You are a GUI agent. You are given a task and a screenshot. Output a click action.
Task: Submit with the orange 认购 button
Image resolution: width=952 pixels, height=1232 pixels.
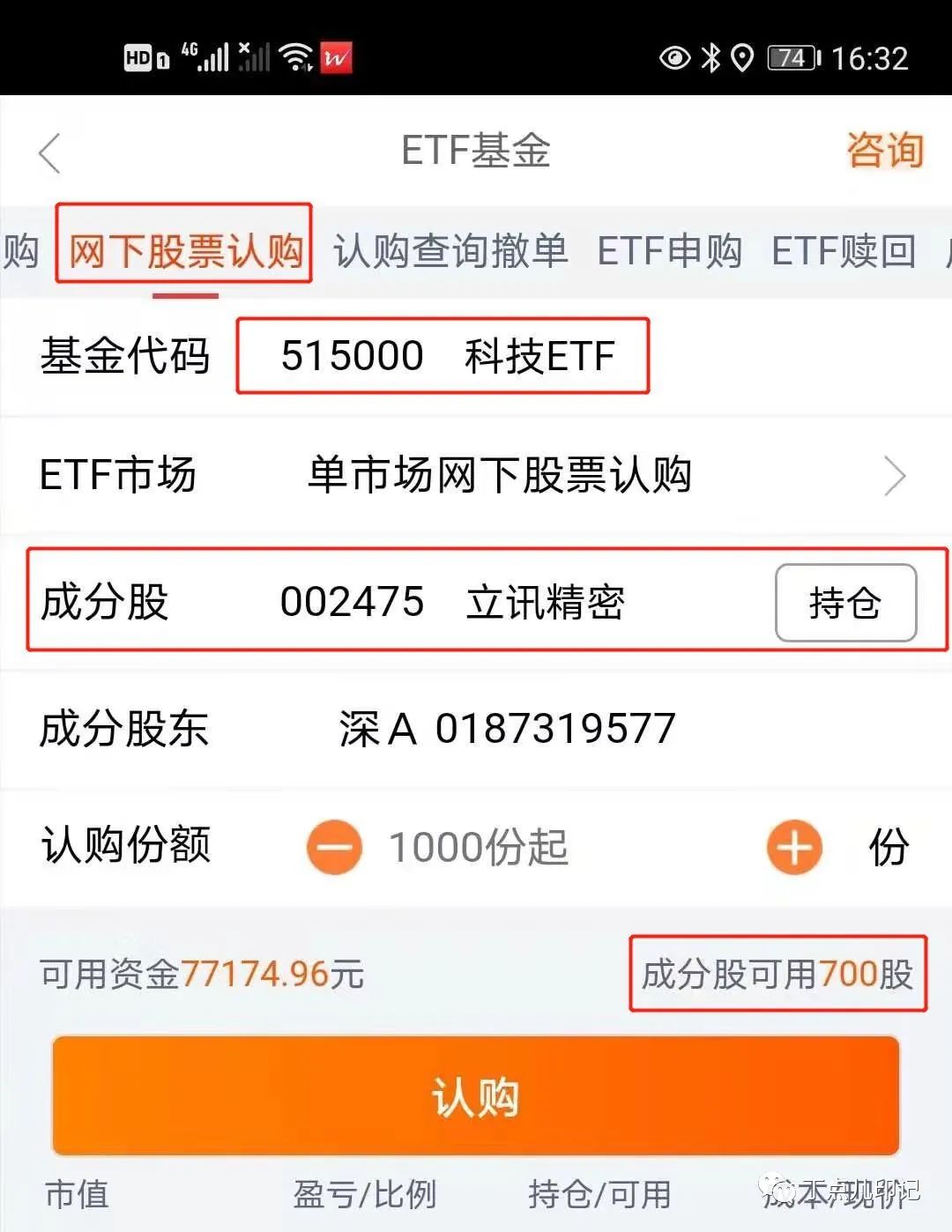tap(475, 1097)
